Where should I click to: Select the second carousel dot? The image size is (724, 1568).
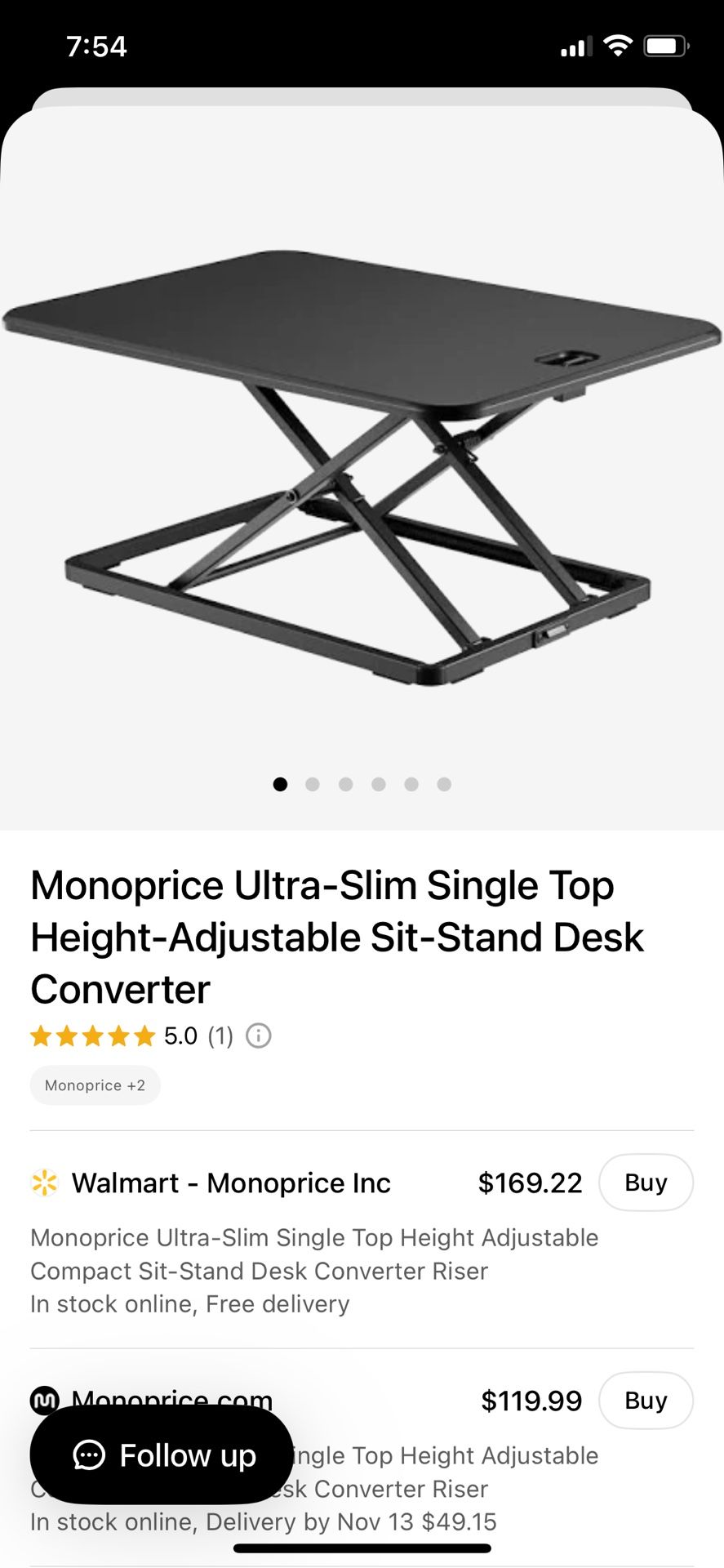[x=313, y=783]
